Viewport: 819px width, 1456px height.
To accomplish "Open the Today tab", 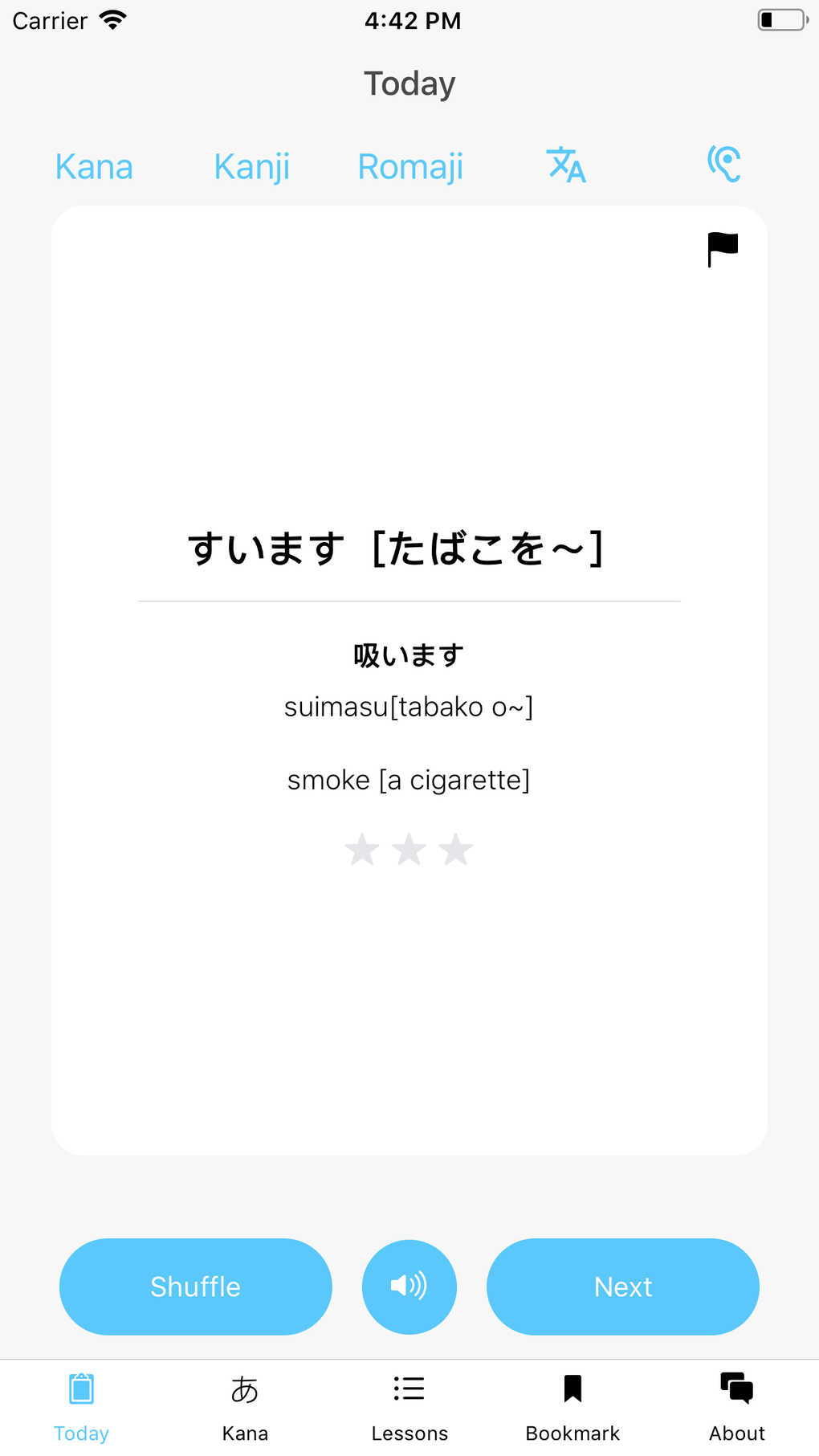I will [81, 1407].
